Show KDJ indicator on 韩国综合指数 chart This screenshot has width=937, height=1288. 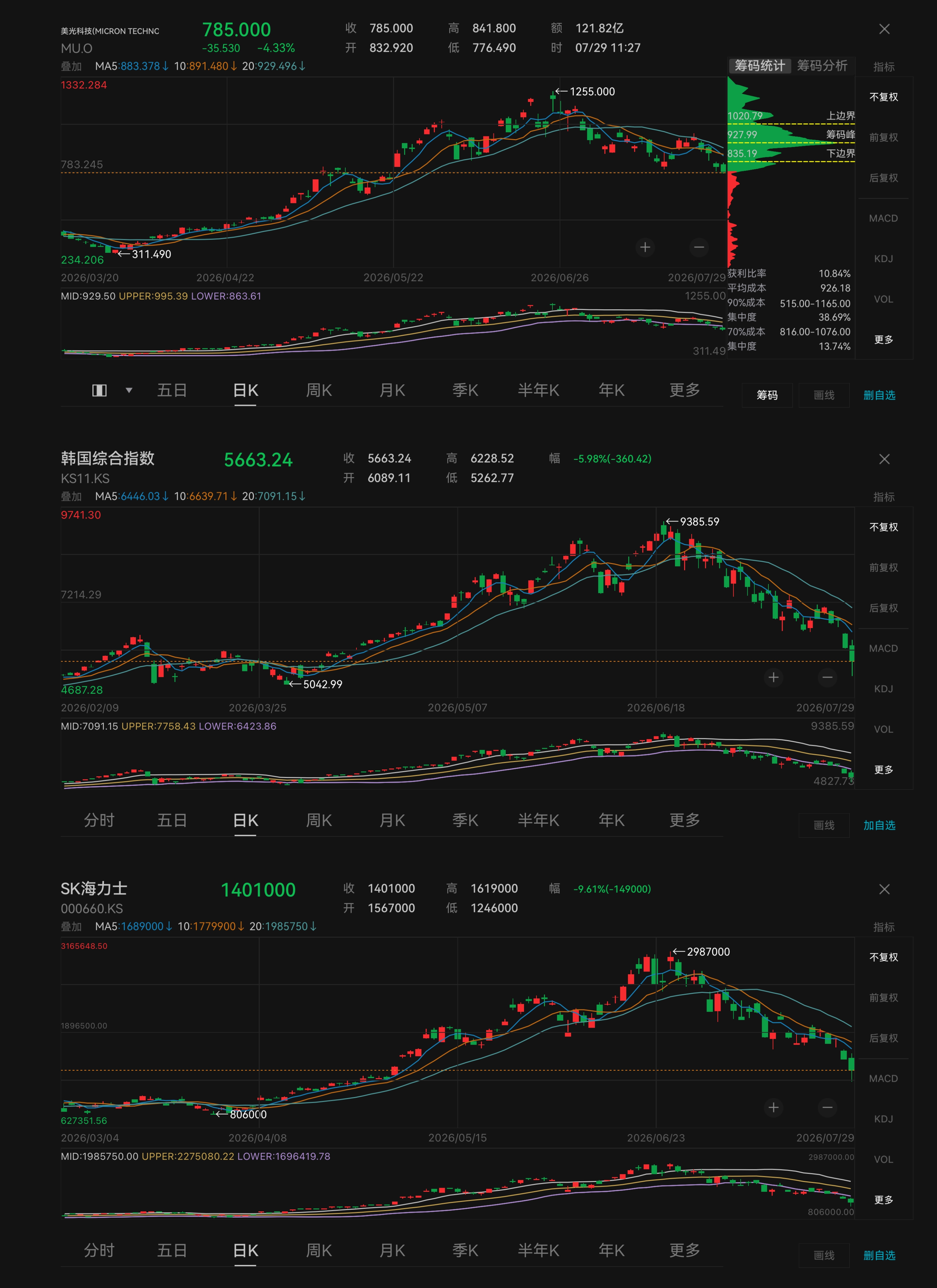[884, 688]
